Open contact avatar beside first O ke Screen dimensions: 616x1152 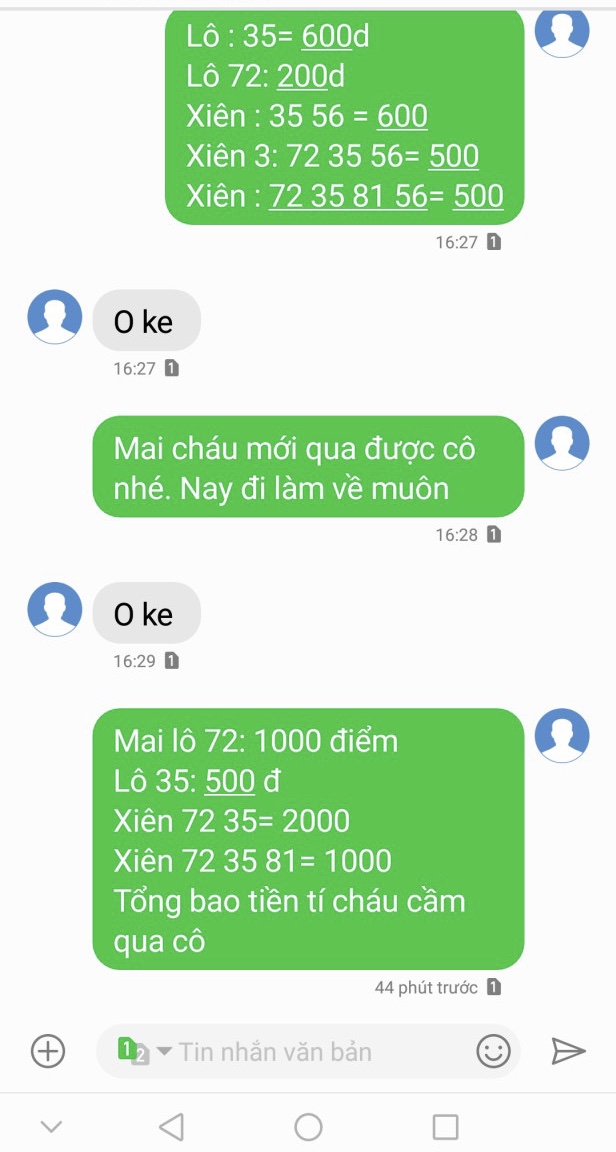click(54, 317)
